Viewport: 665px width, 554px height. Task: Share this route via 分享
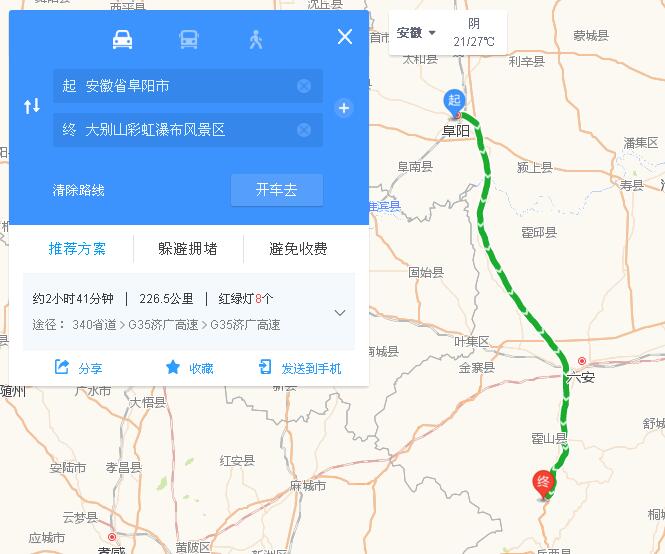point(78,368)
